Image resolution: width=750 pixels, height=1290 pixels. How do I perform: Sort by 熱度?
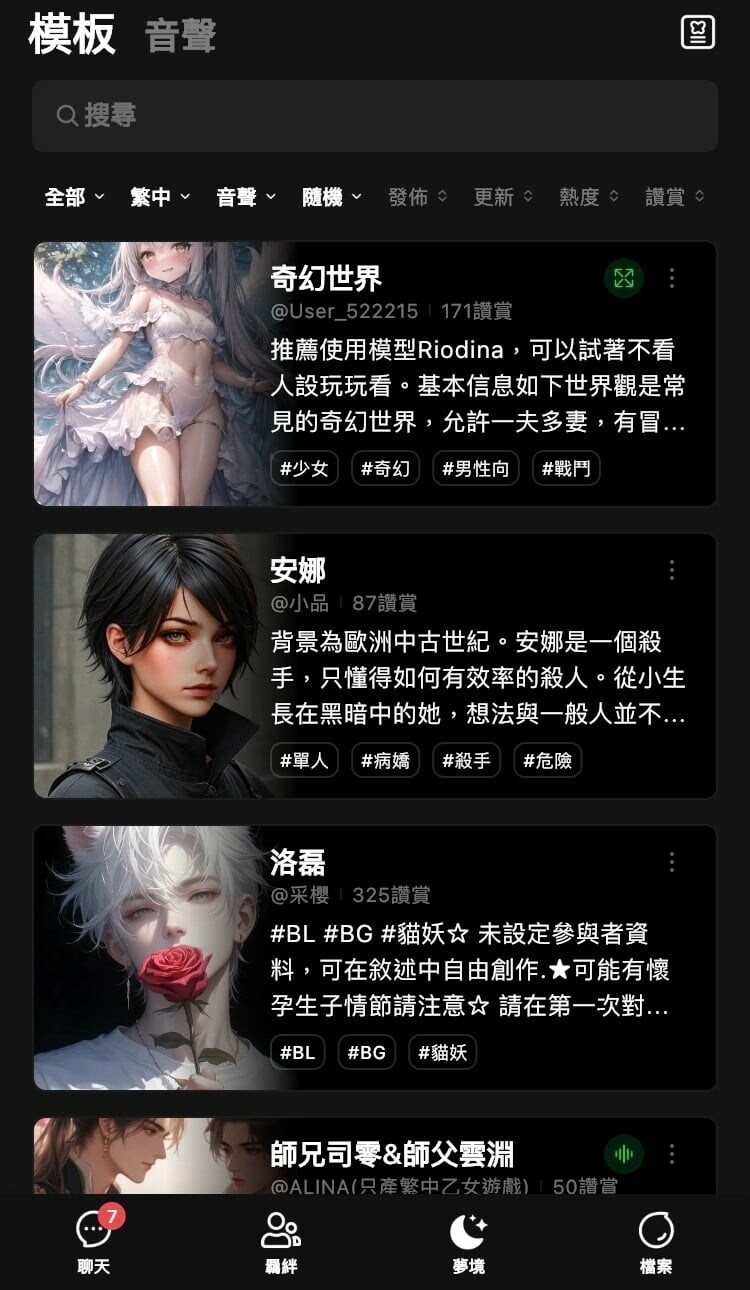pos(589,197)
